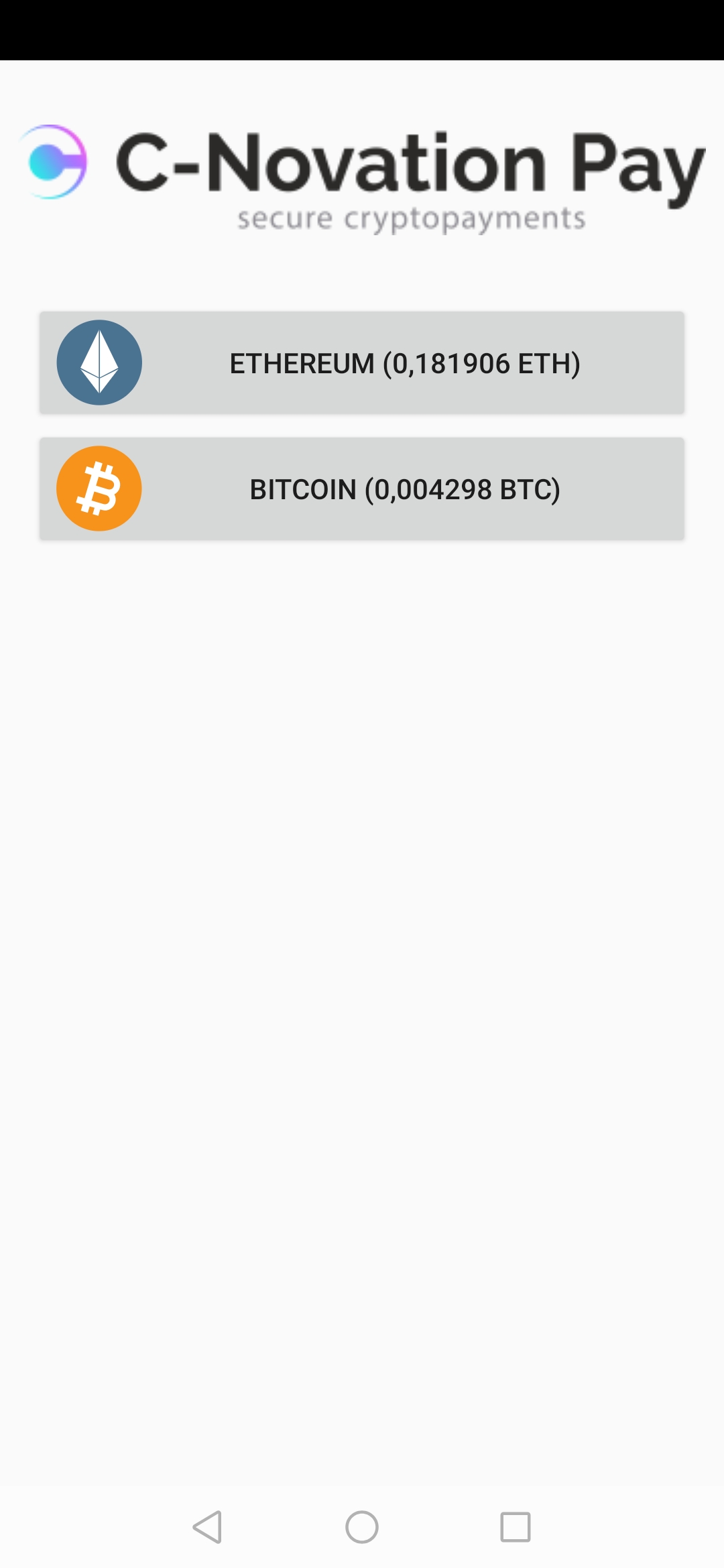Image resolution: width=724 pixels, height=1568 pixels.
Task: Click the ETHEREUM amount label
Action: 405,362
